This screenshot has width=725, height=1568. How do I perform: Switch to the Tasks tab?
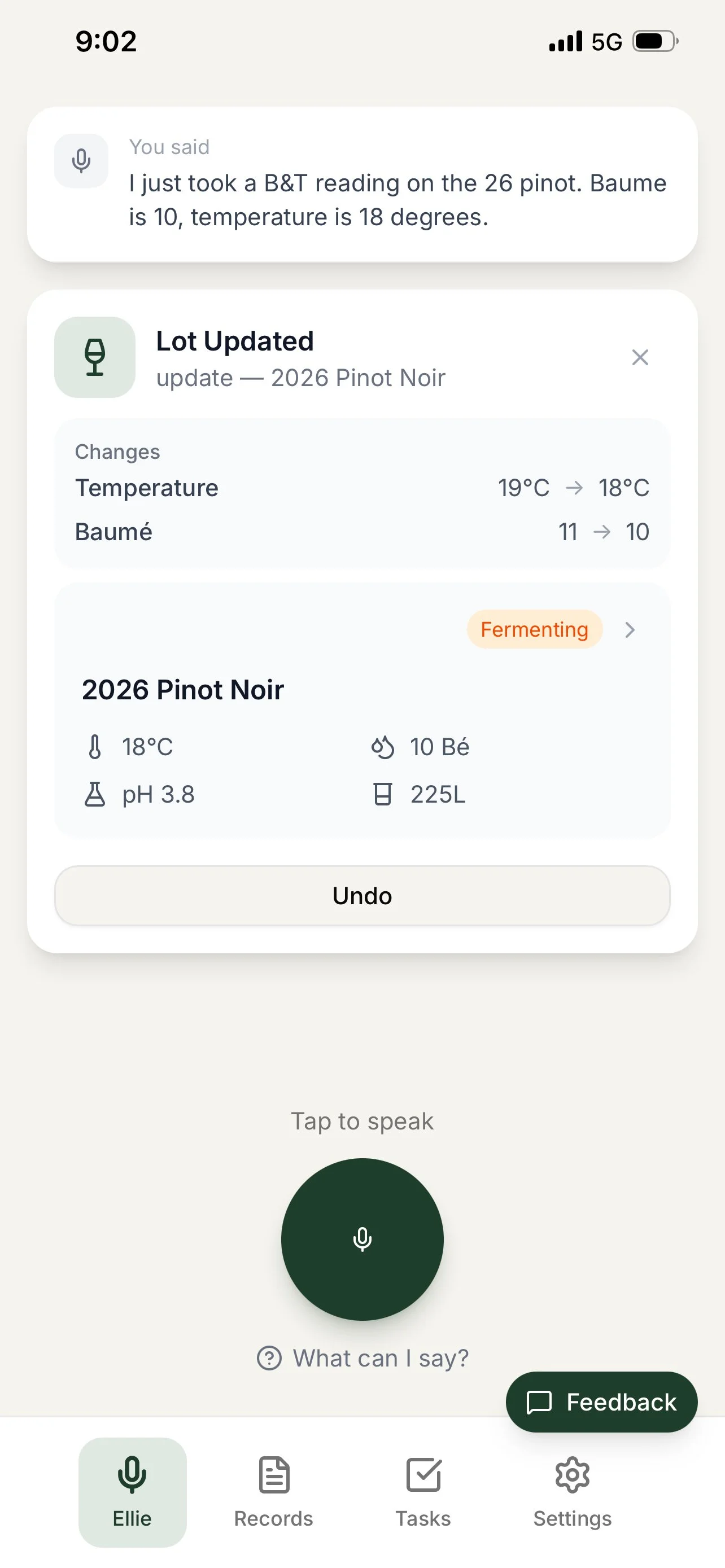click(x=423, y=1492)
